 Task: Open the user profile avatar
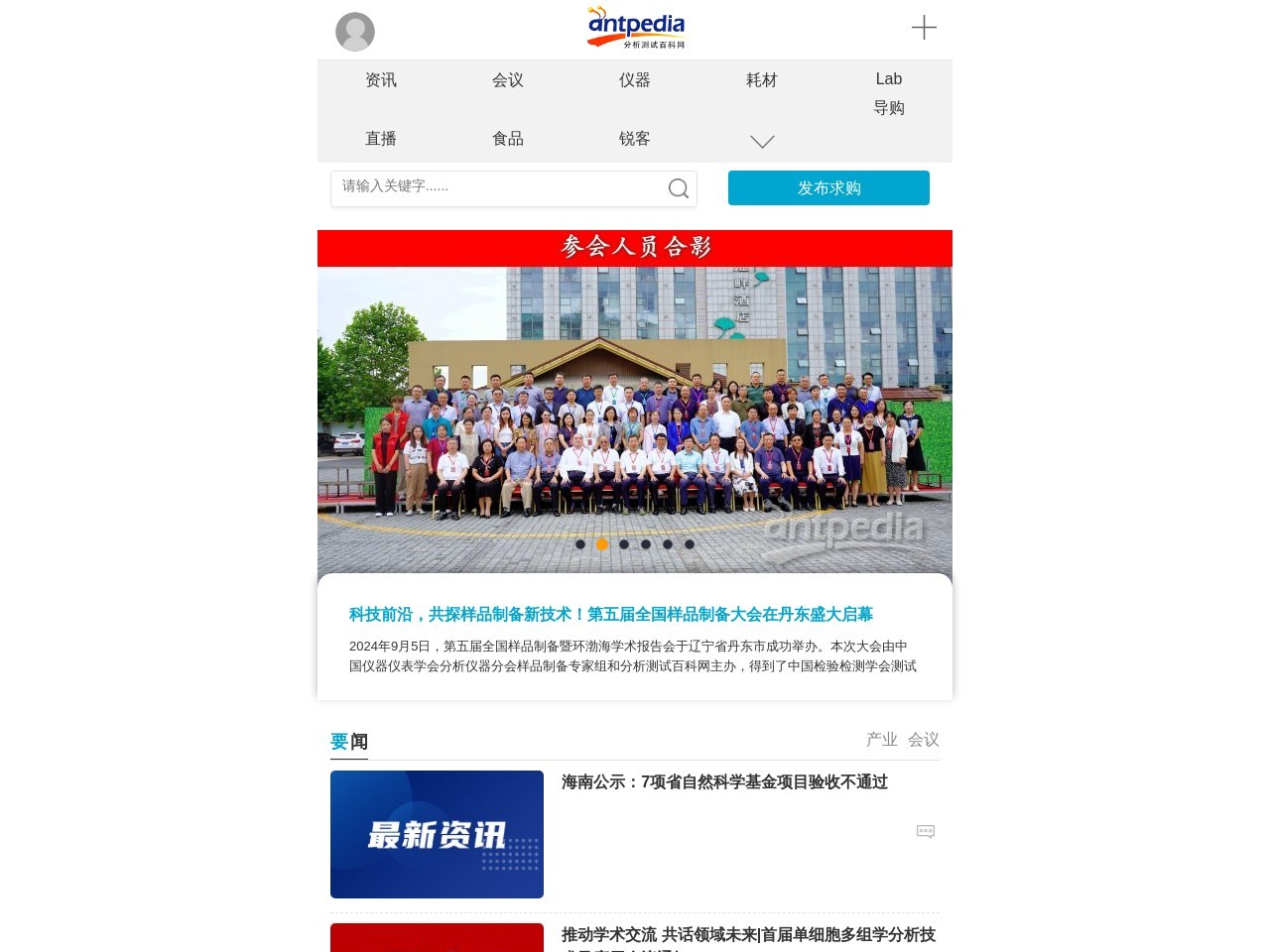click(355, 32)
